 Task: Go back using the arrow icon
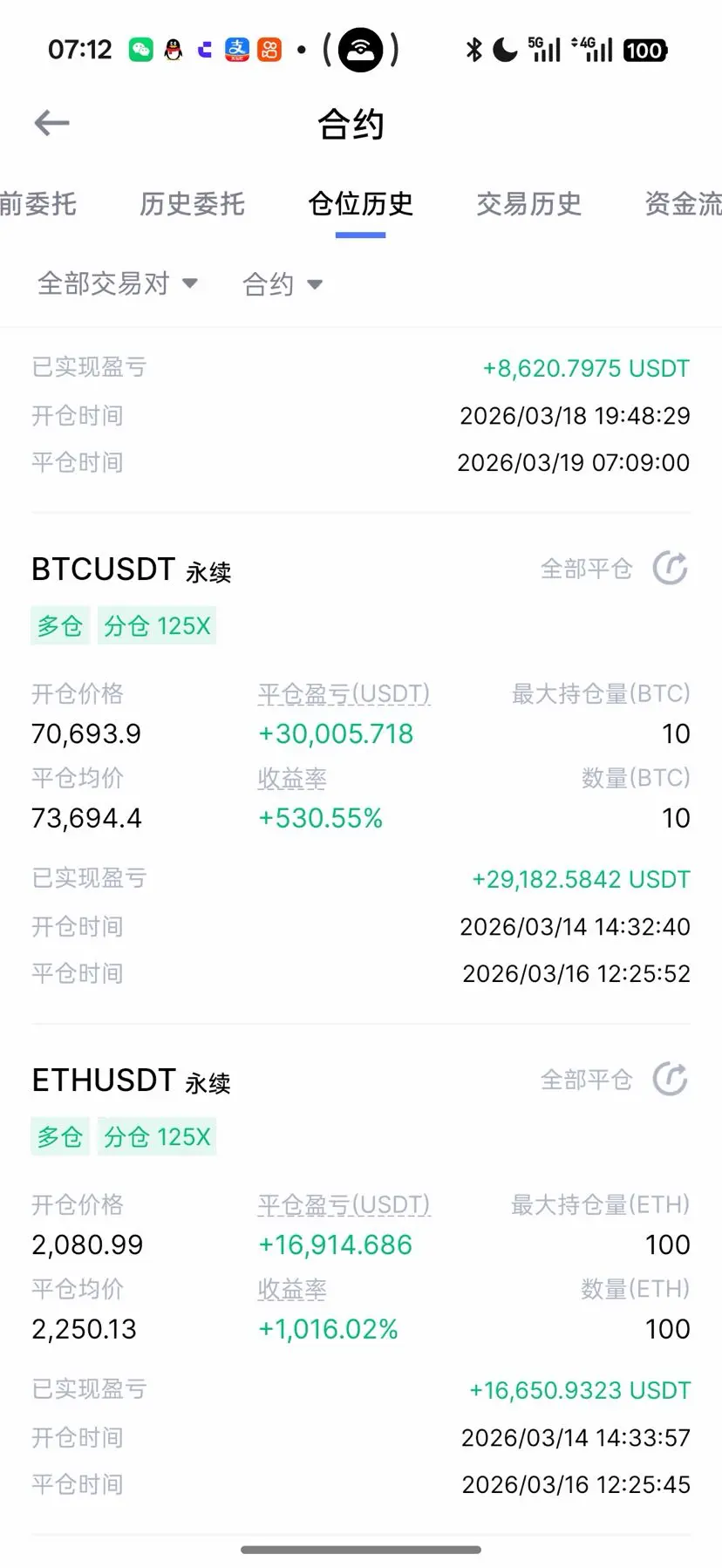point(51,123)
